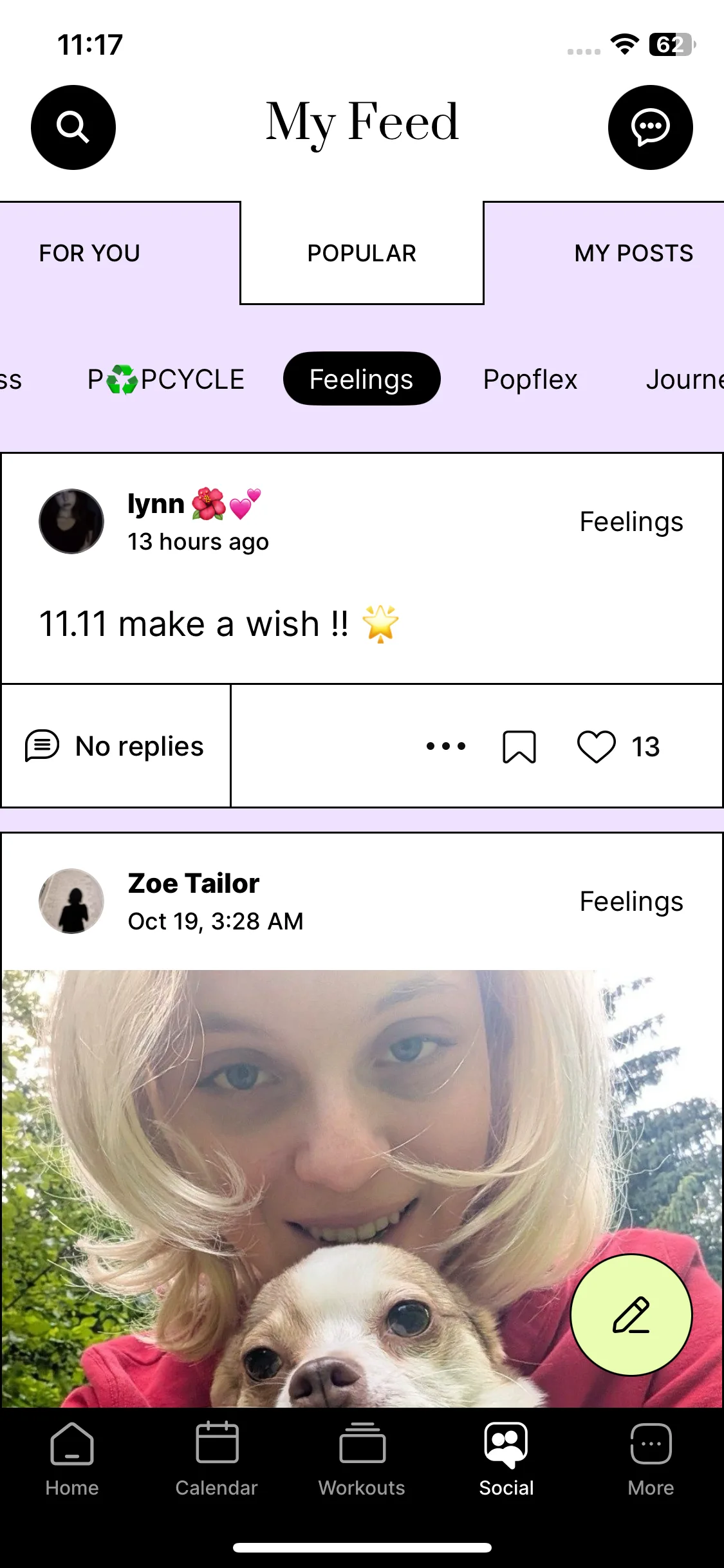This screenshot has width=724, height=1568.
Task: Select the POPCYCLE category chip
Action: (x=166, y=379)
